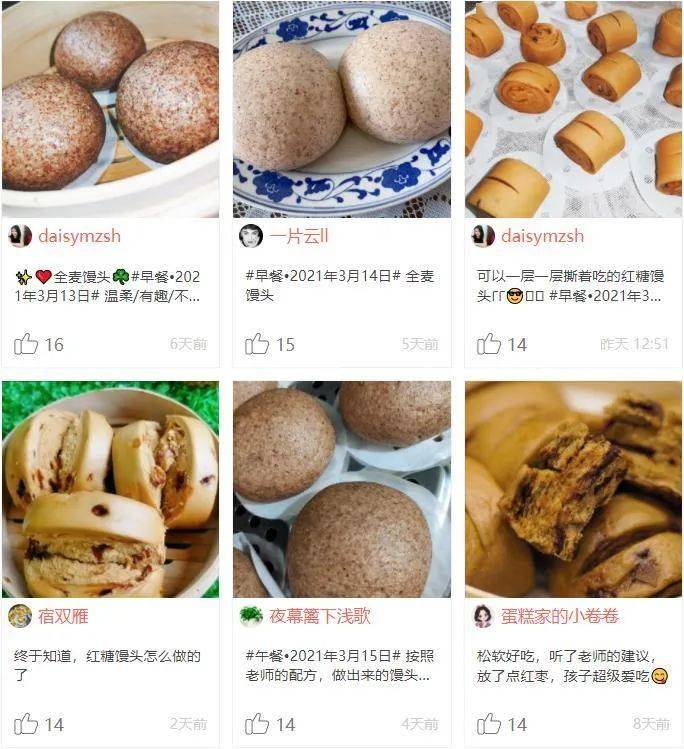Open 一片云ll's 全麦馒头 plate photo
684x749 pixels.
click(x=341, y=108)
